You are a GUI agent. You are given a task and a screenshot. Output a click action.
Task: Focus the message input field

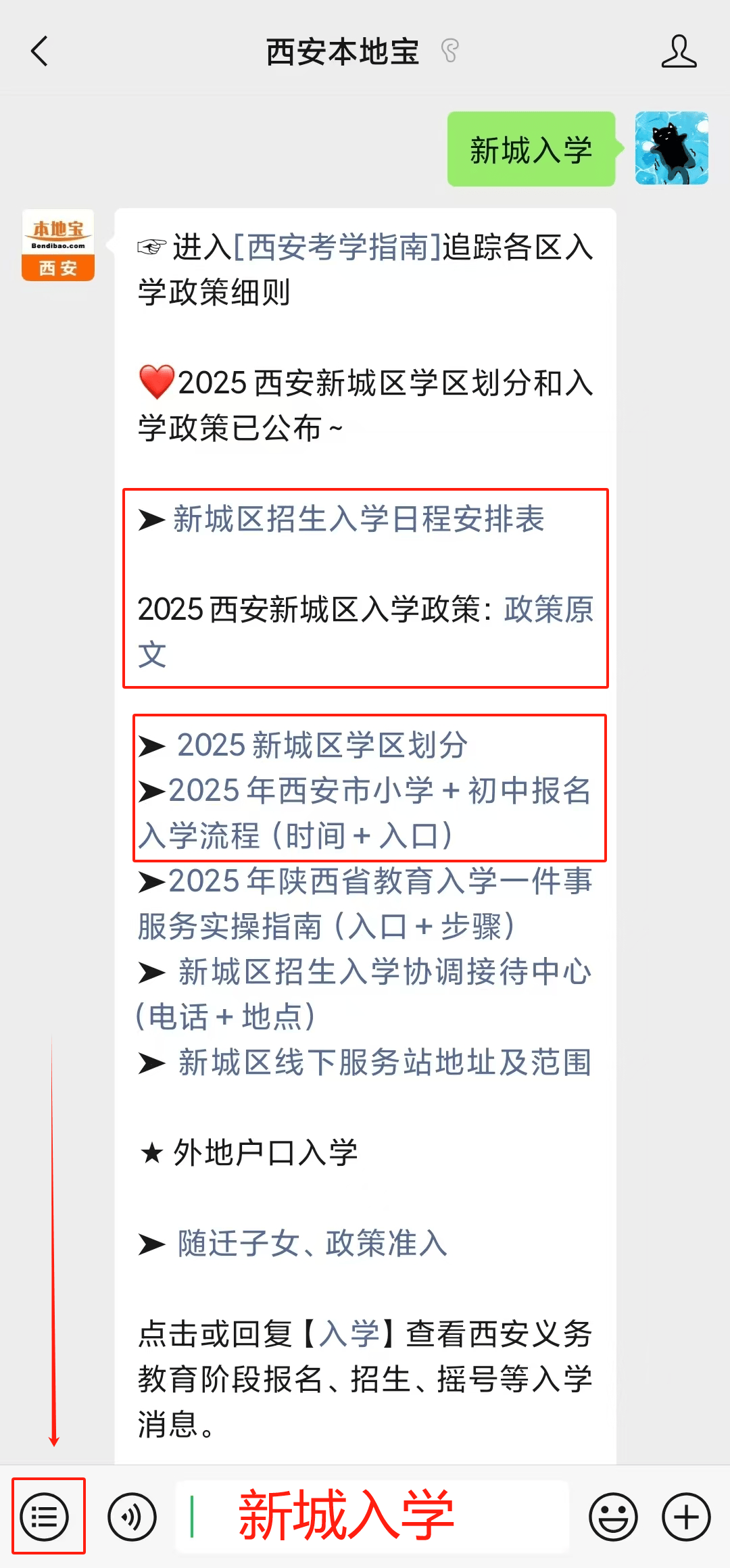pyautogui.click(x=372, y=1517)
